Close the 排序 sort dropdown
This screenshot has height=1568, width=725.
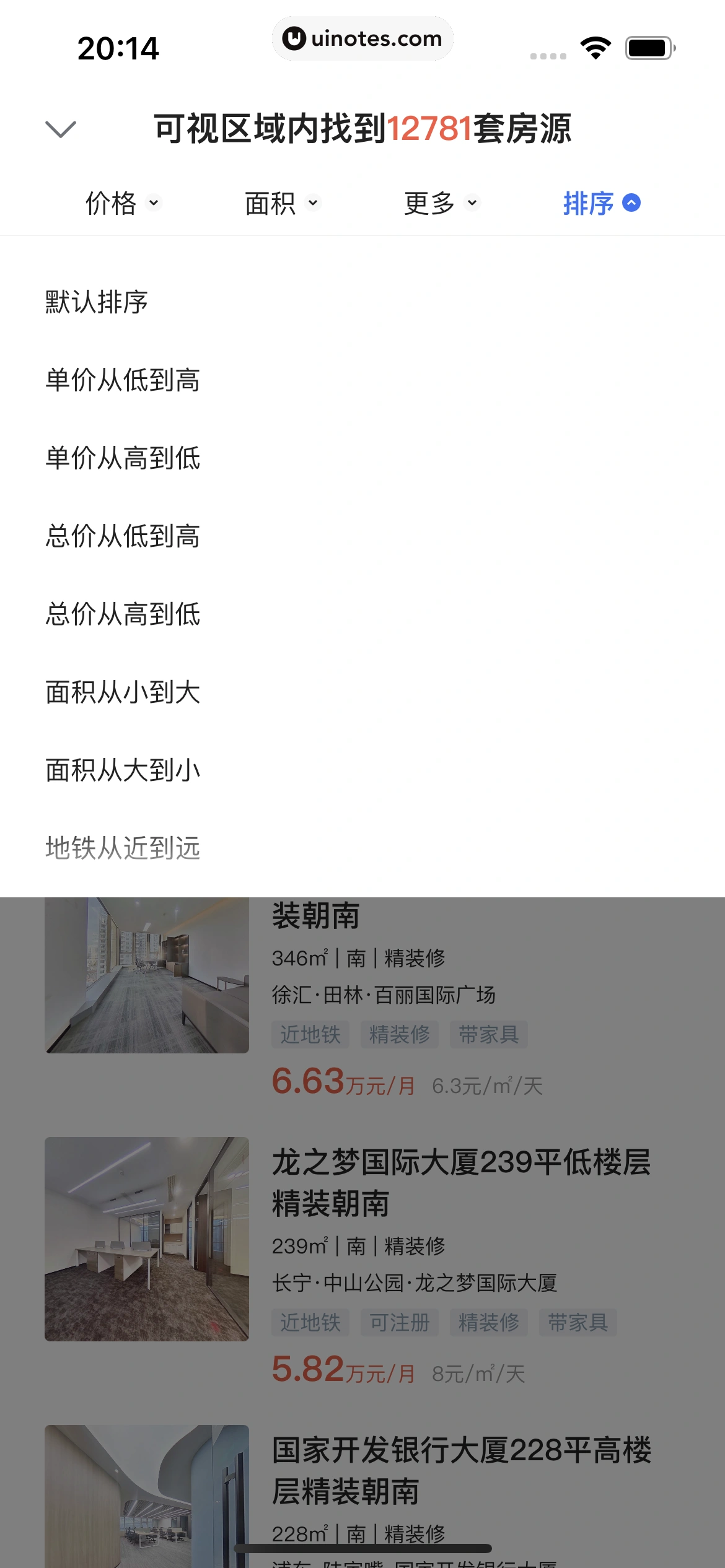601,203
